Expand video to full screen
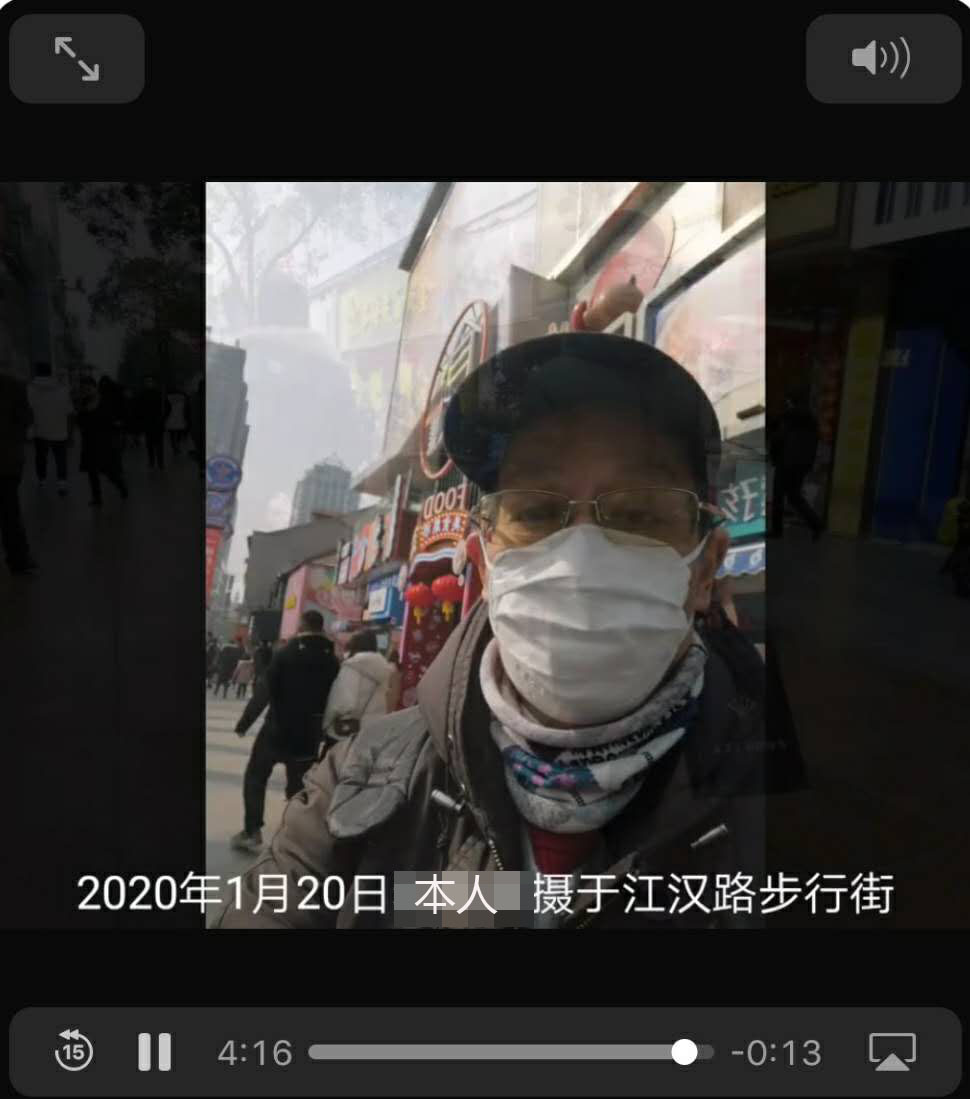Screen dimensions: 970x1099 [x=77, y=59]
